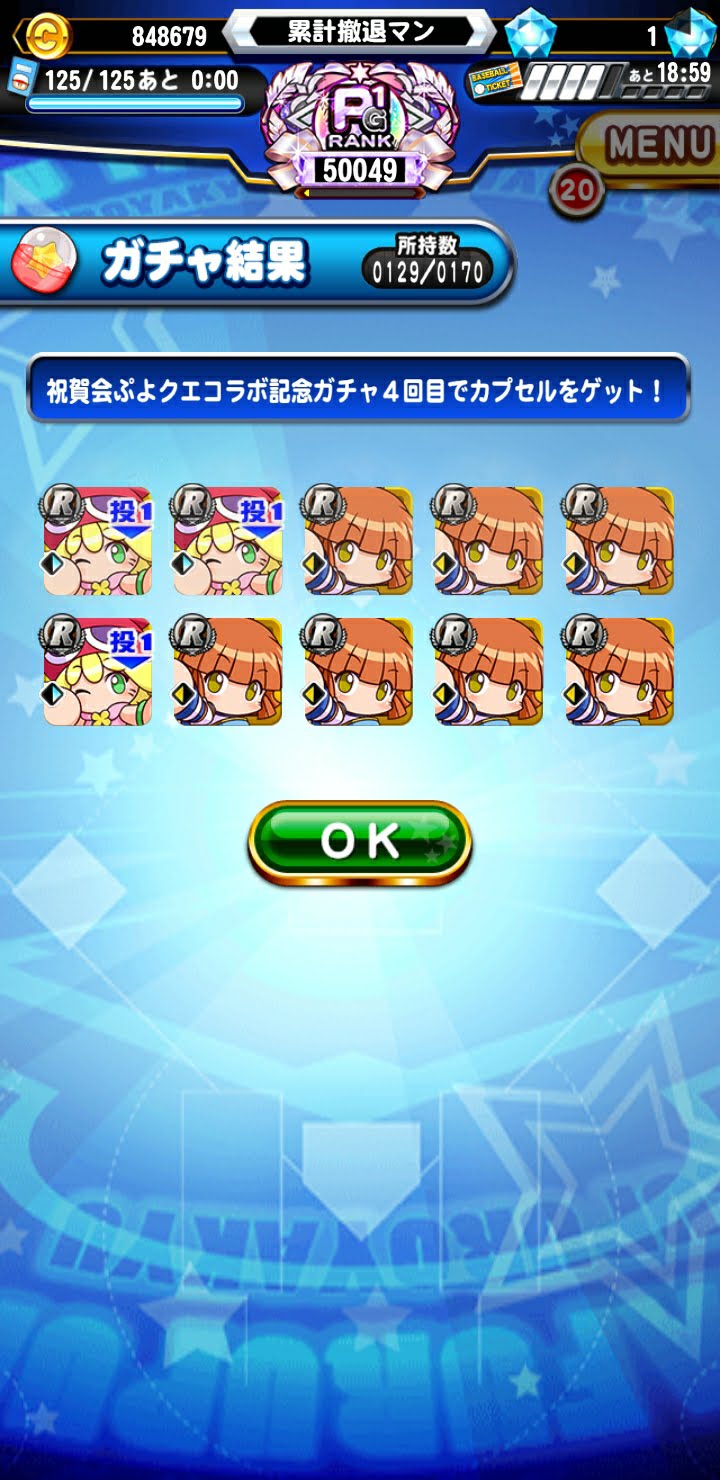Confirm gacha results with OK button
Viewport: 720px width, 1480px height.
tap(360, 842)
